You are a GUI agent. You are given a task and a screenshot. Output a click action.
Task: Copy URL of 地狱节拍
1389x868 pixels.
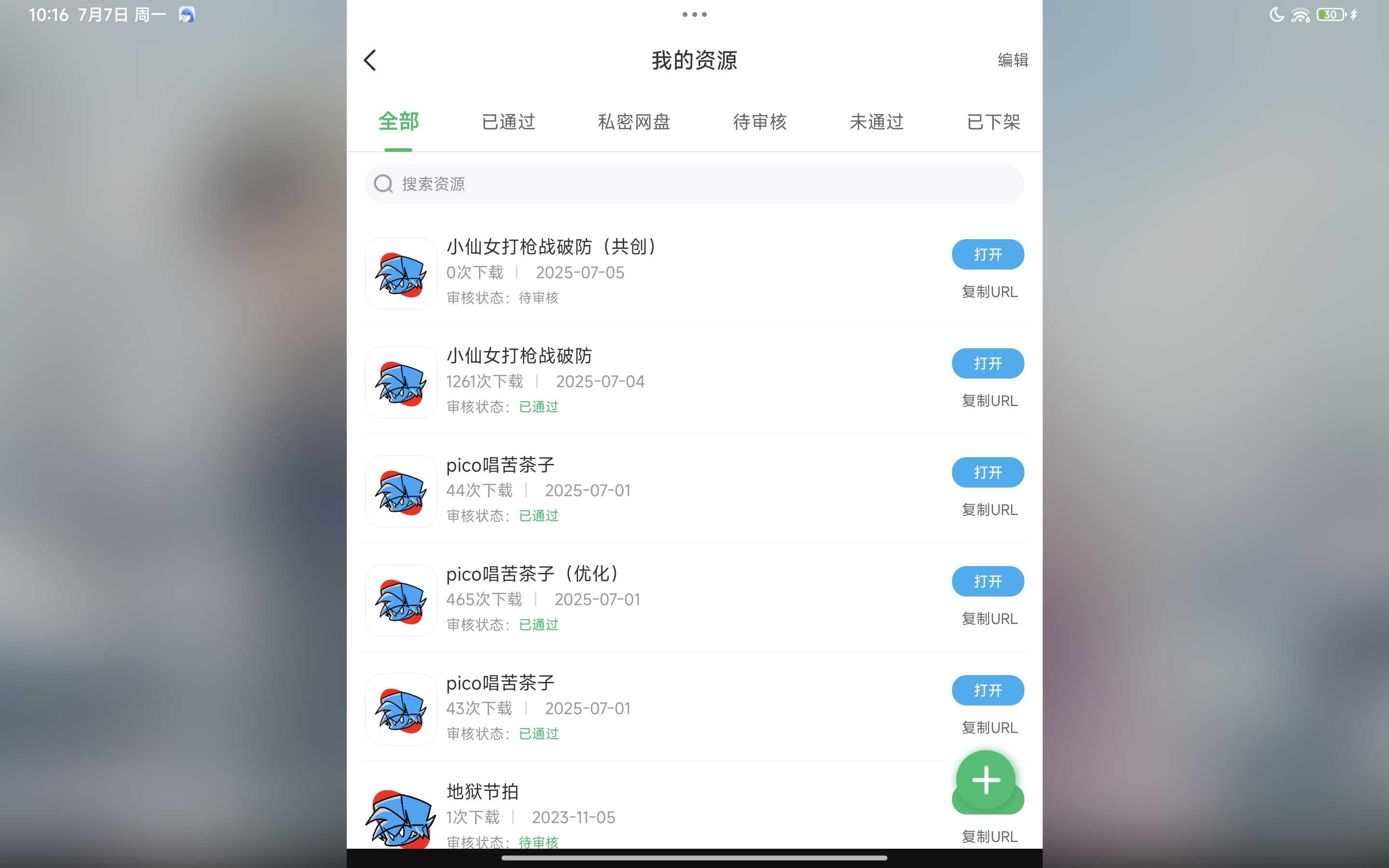tap(989, 837)
